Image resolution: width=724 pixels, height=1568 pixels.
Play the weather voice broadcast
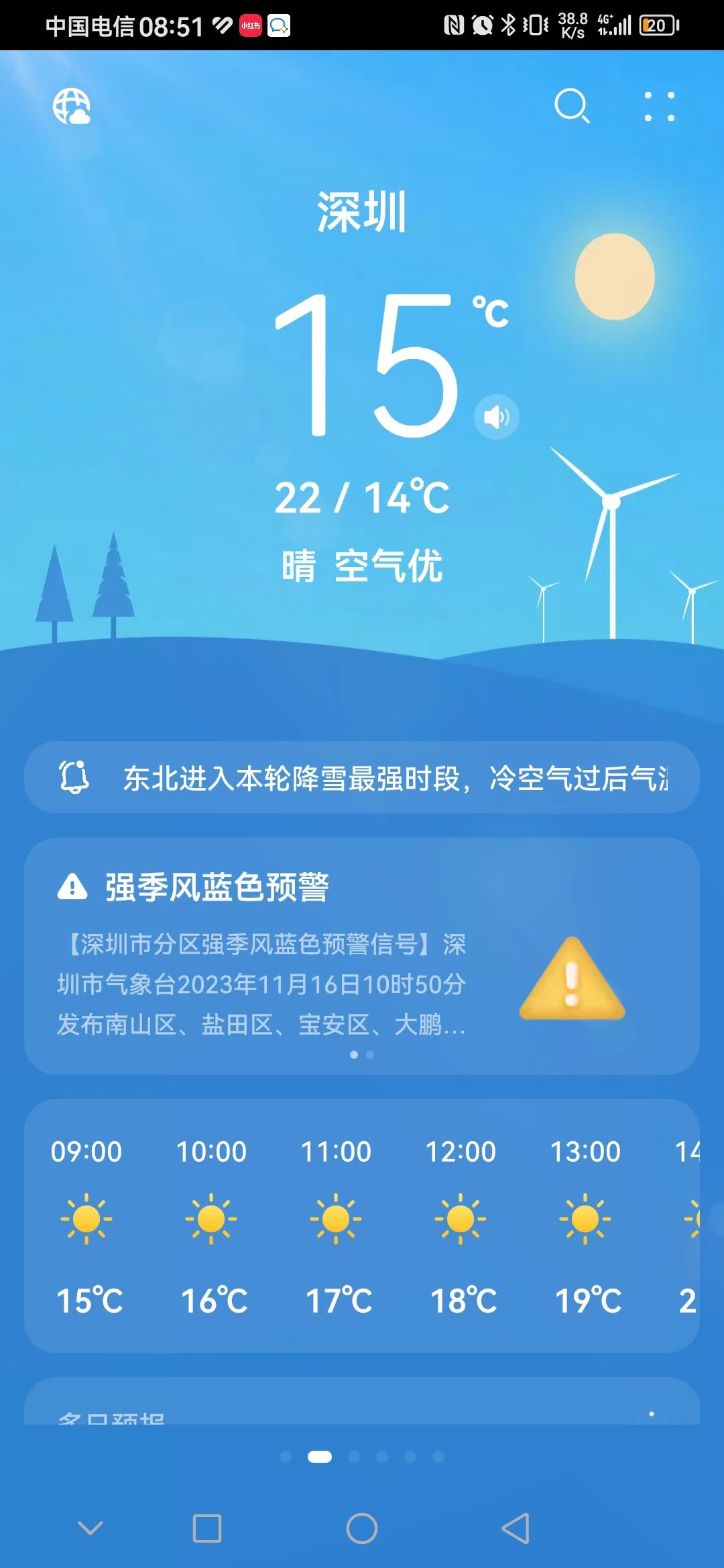(x=496, y=417)
